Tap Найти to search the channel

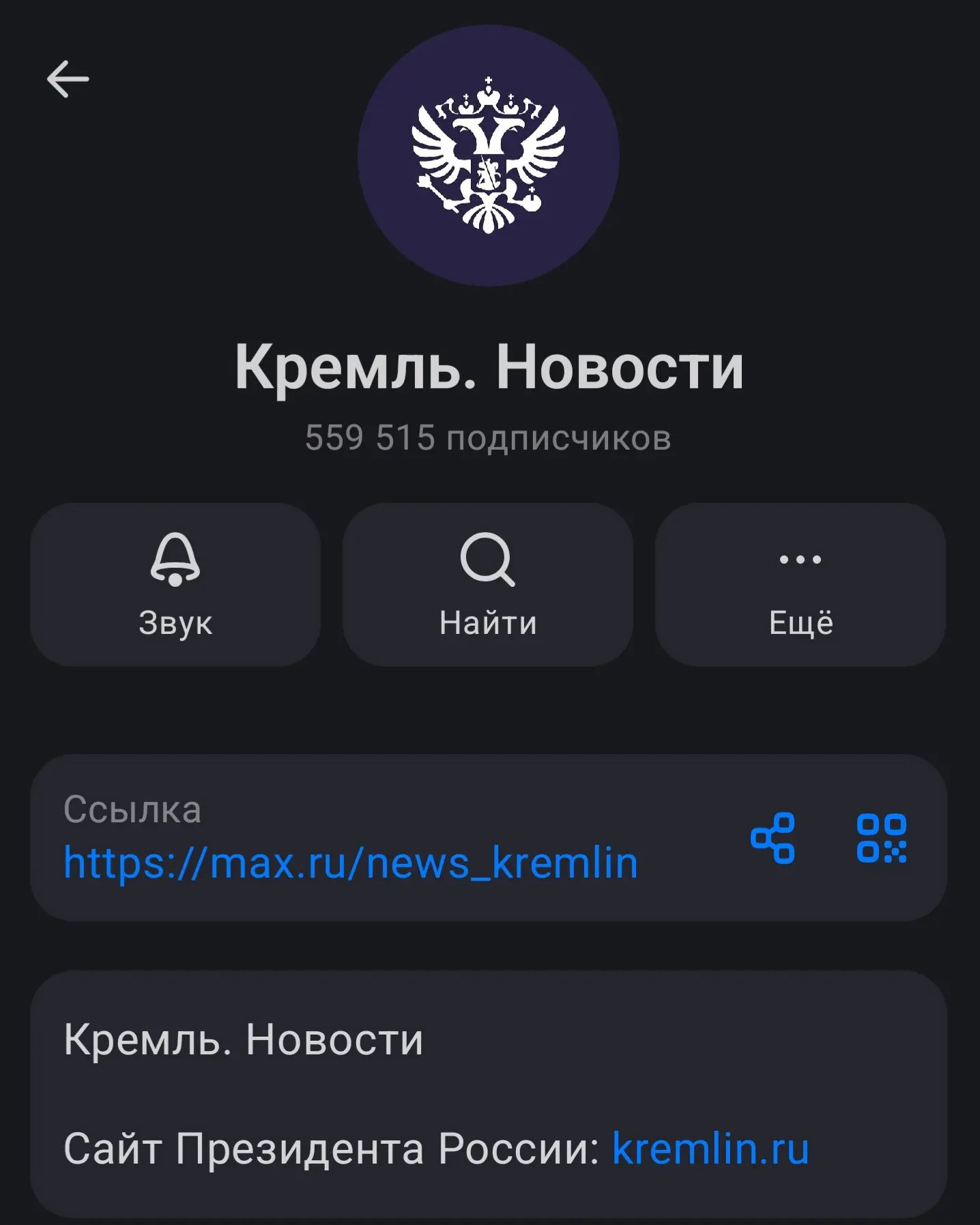[488, 585]
